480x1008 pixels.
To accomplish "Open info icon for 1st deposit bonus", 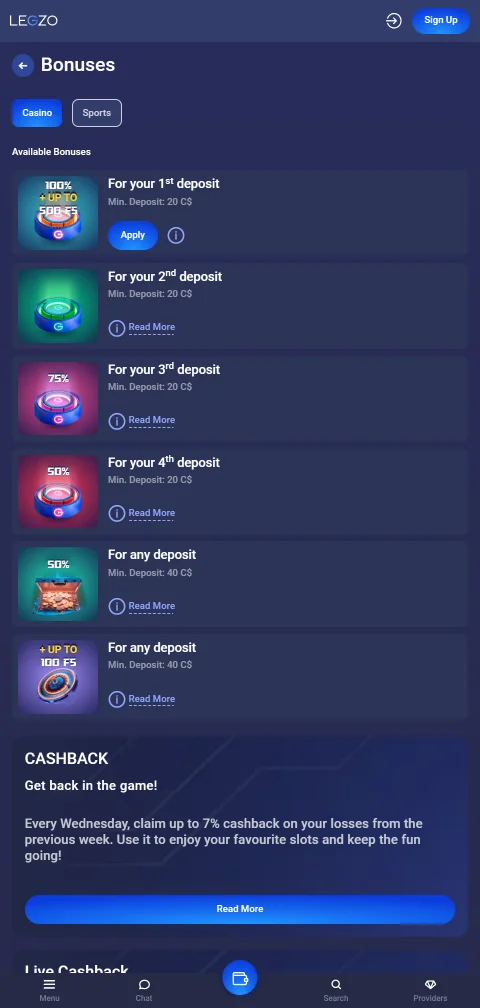I will pyautogui.click(x=176, y=235).
